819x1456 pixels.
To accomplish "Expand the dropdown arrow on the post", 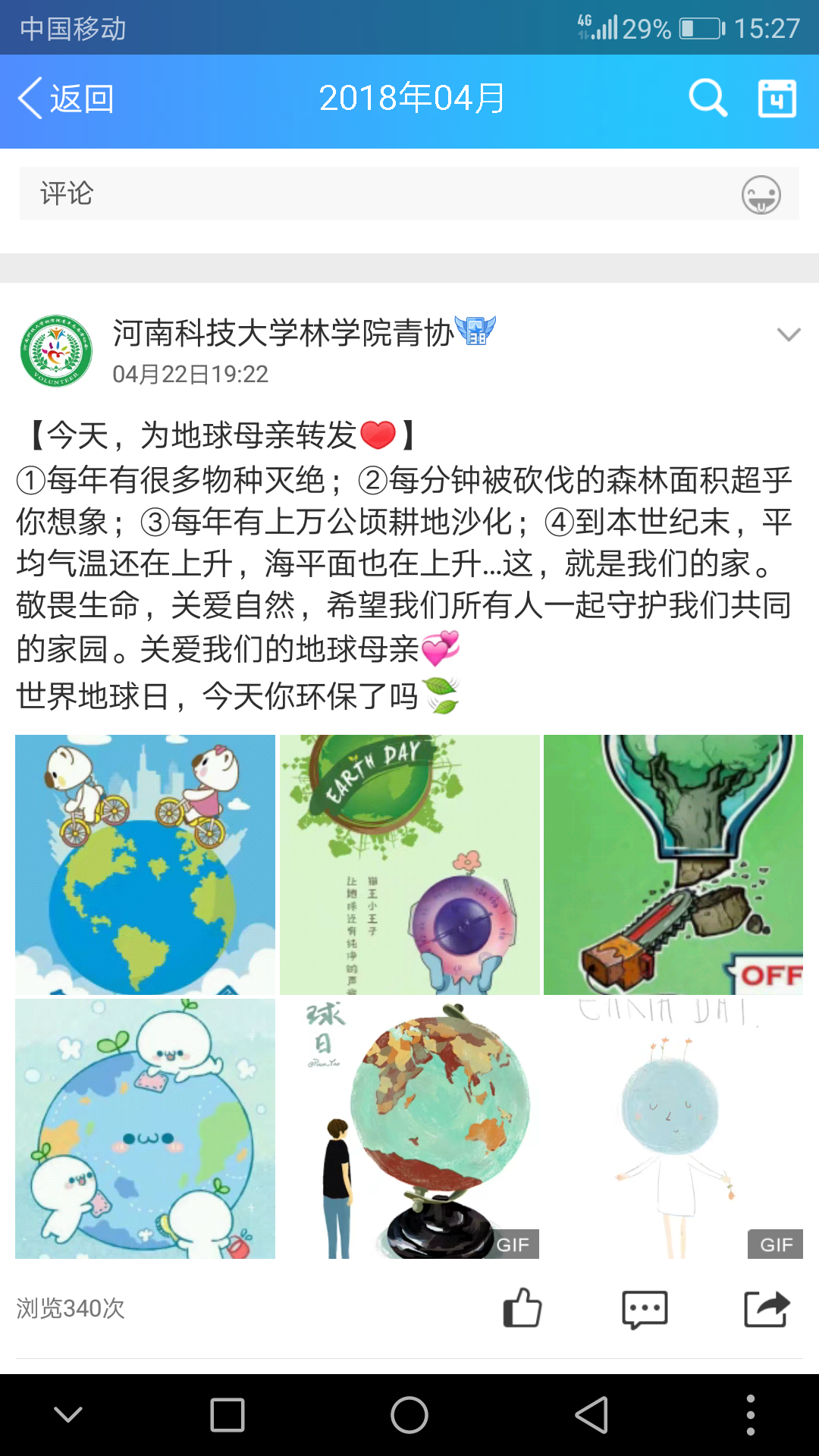I will tap(789, 334).
